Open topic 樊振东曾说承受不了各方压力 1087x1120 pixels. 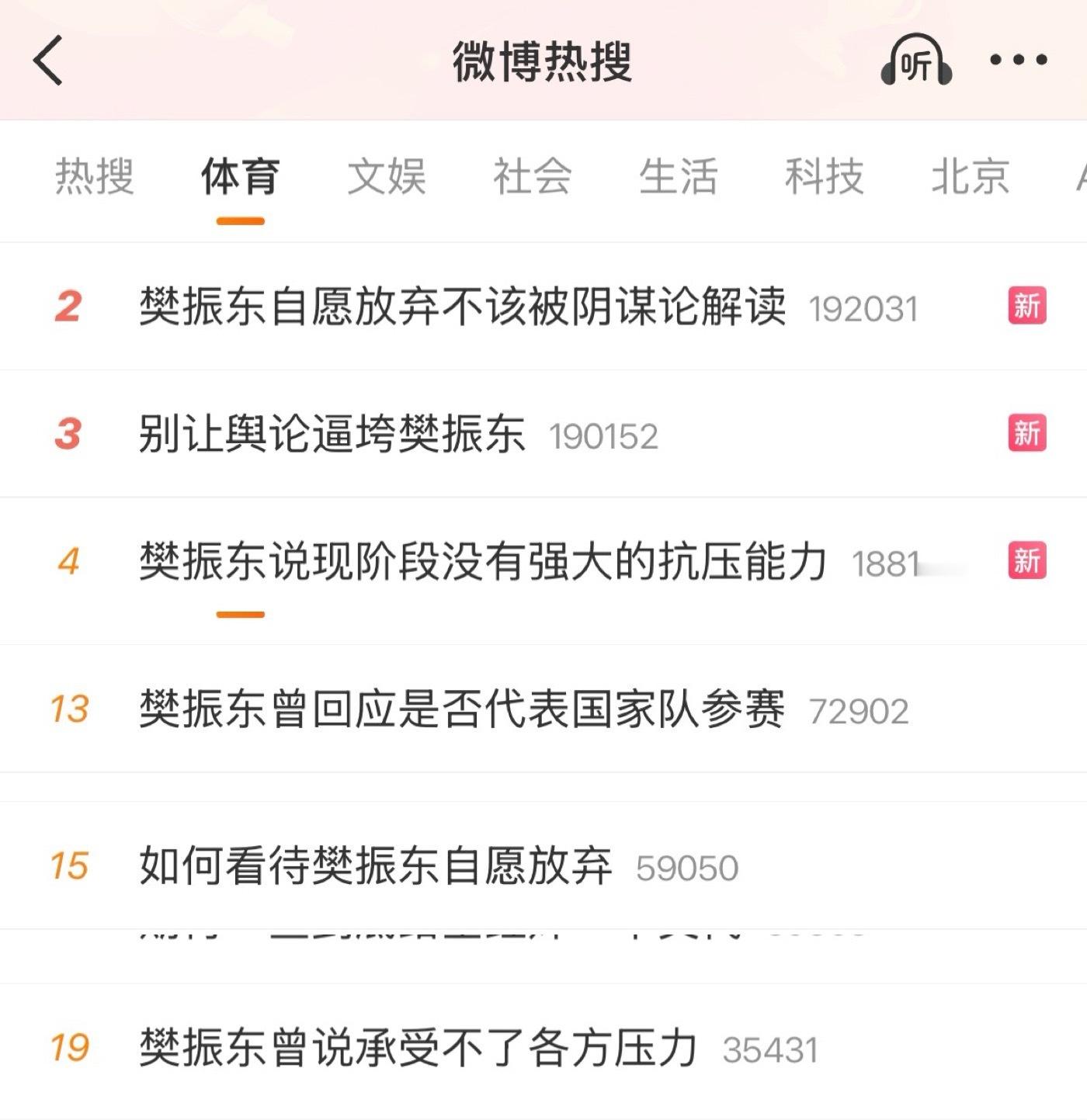[419, 1048]
